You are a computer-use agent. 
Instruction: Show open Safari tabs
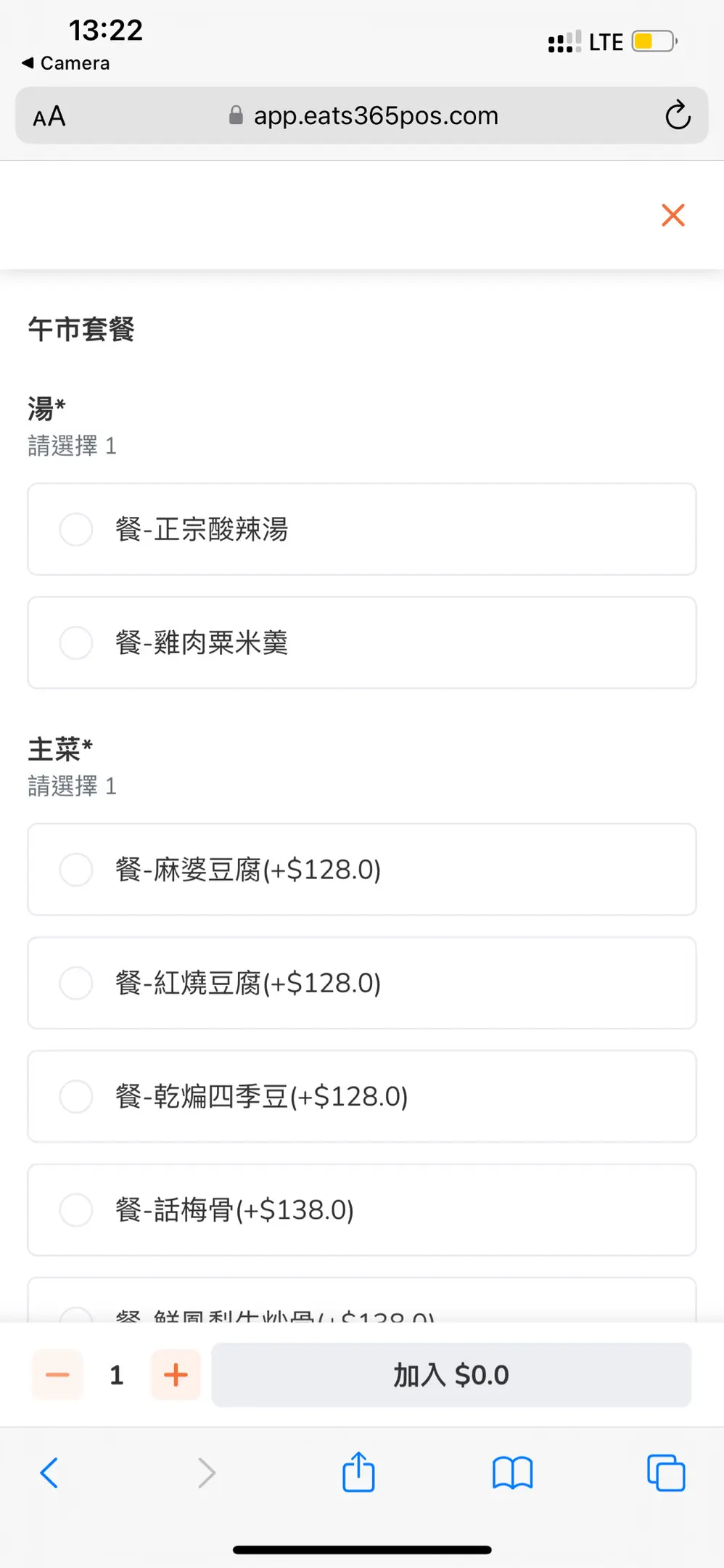coord(666,1473)
